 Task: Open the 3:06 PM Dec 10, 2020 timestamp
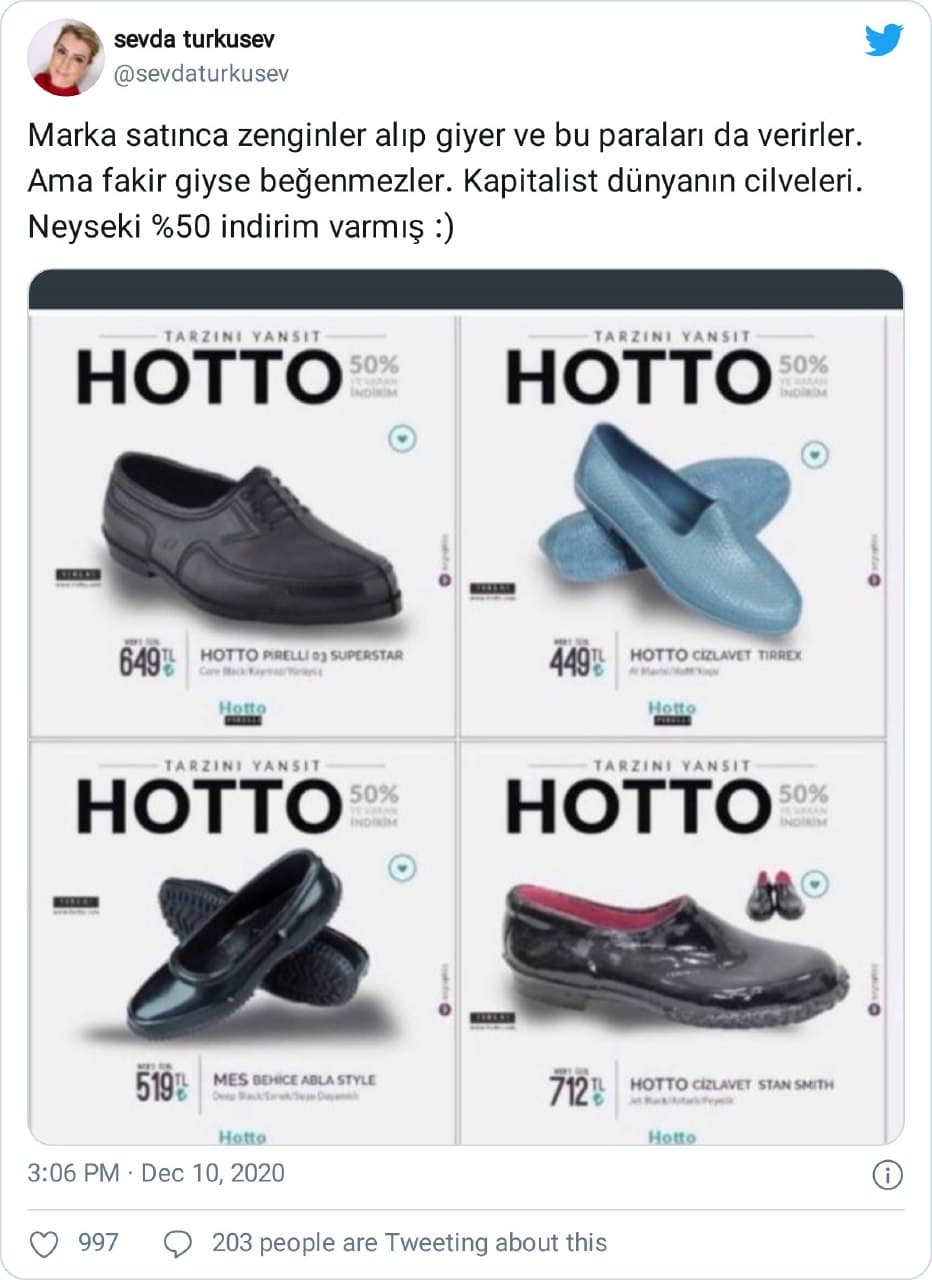point(157,1173)
